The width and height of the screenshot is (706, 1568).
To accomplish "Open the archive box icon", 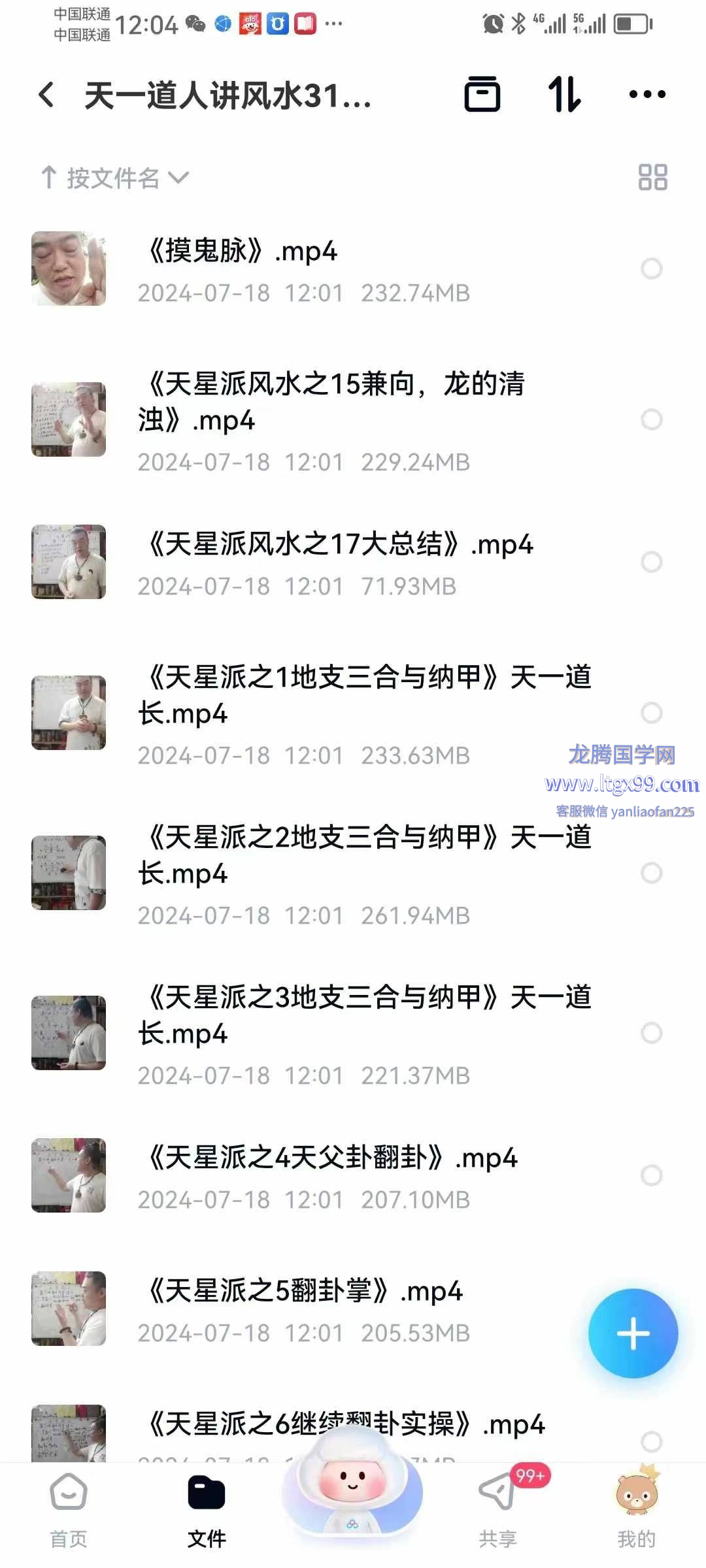I will 482,95.
